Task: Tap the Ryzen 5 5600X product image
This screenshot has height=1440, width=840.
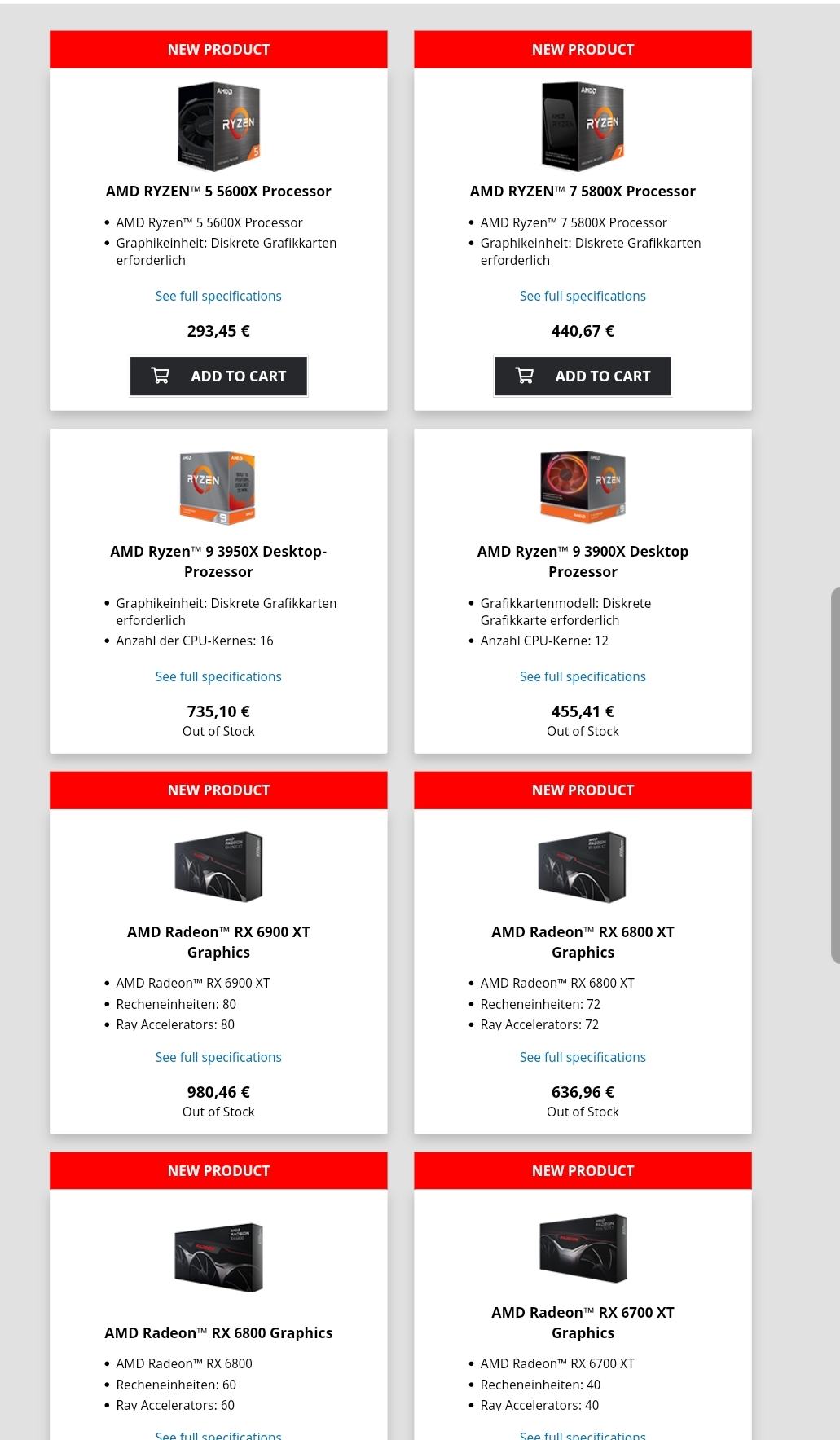Action: [218, 126]
